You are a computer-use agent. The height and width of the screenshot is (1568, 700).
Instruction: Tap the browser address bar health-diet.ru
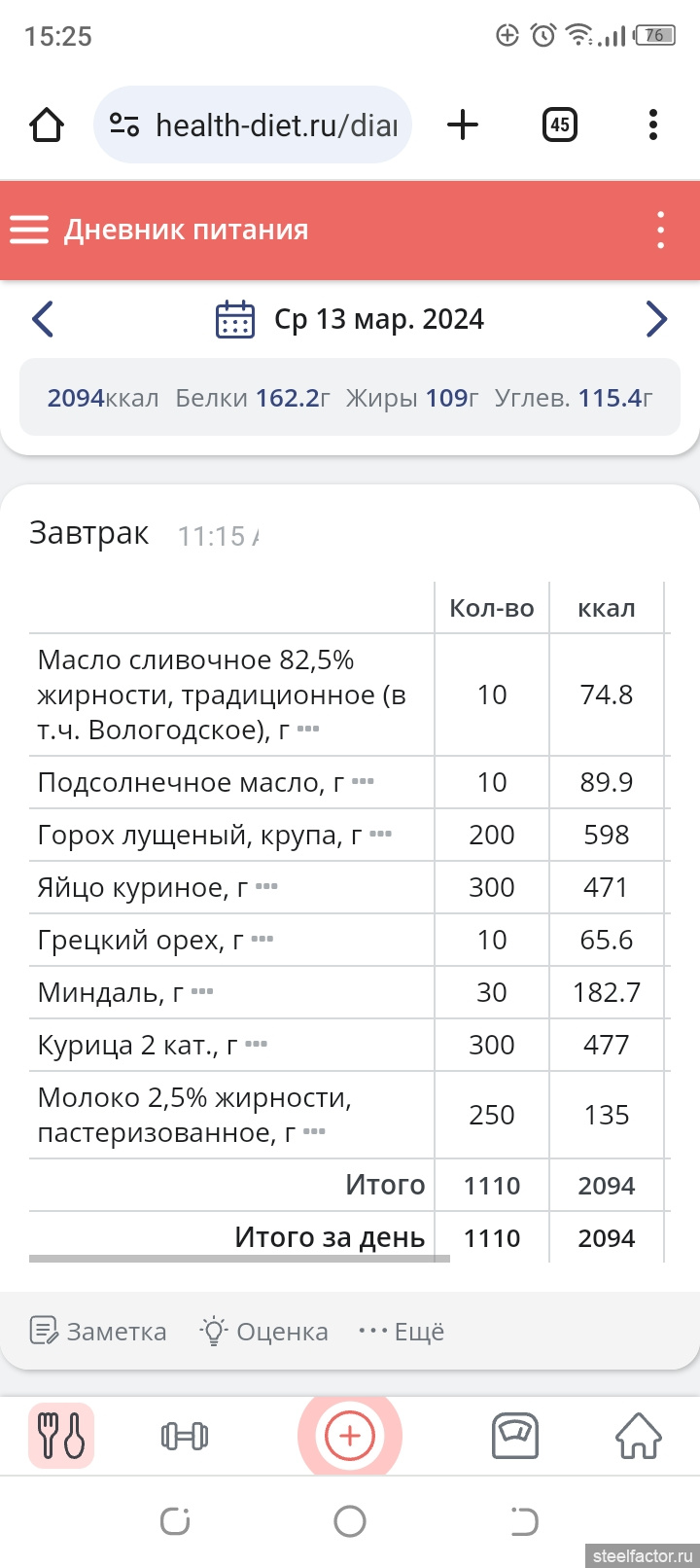(x=253, y=125)
